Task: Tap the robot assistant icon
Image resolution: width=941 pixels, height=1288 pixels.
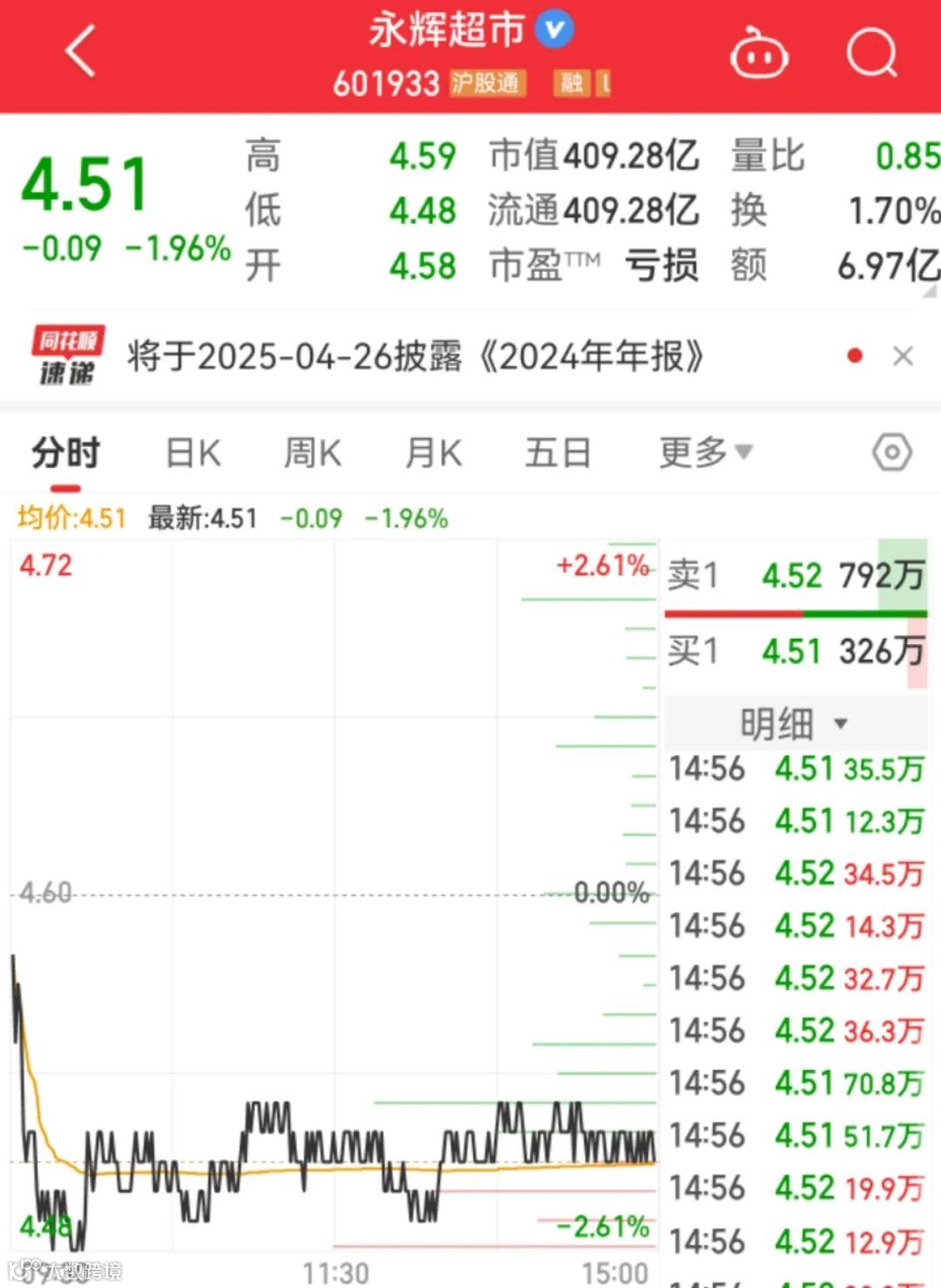Action: point(760,54)
